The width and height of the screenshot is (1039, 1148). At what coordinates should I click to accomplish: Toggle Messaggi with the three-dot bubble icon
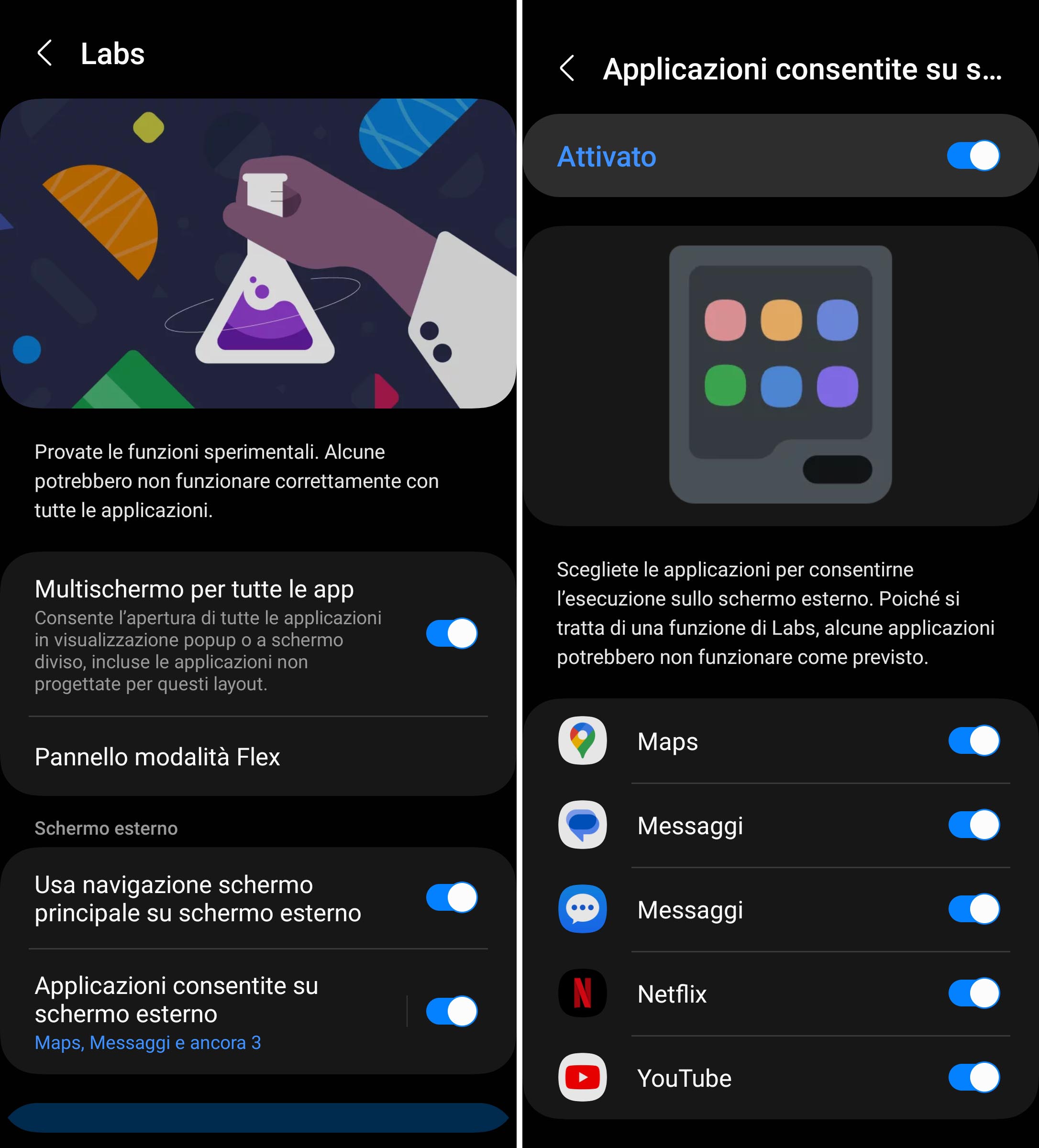pyautogui.click(x=973, y=909)
